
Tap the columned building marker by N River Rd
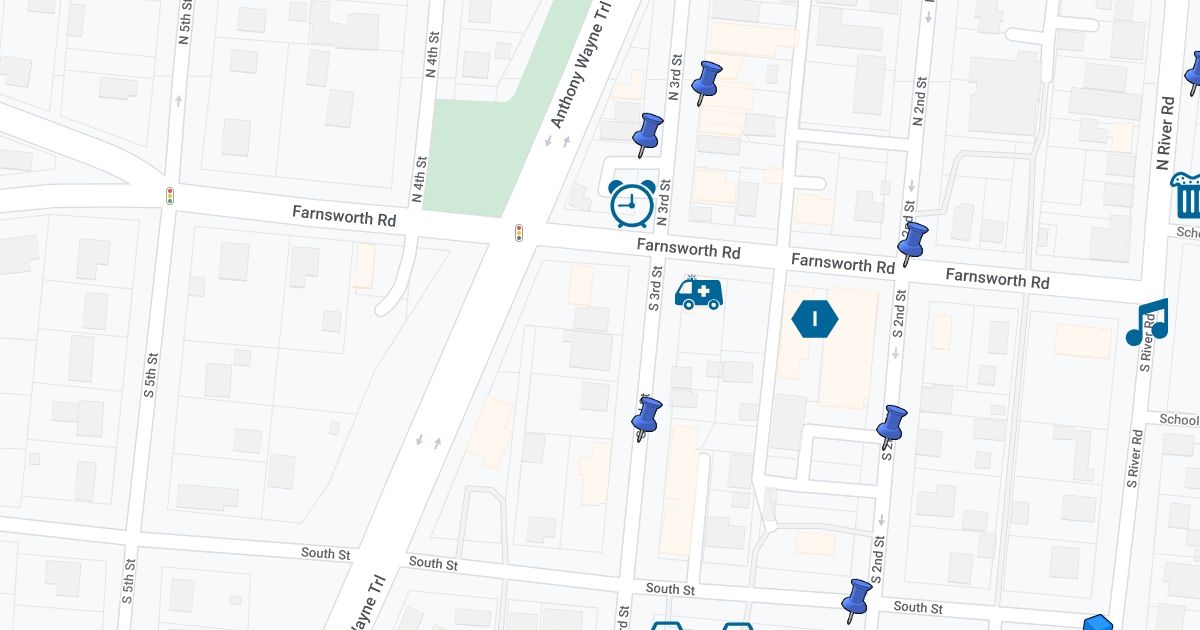click(x=1188, y=194)
